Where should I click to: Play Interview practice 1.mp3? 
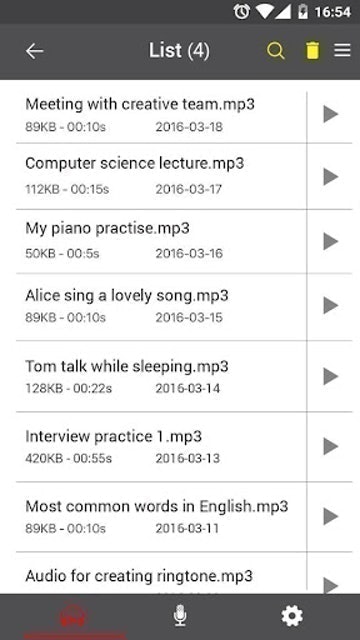point(331,446)
